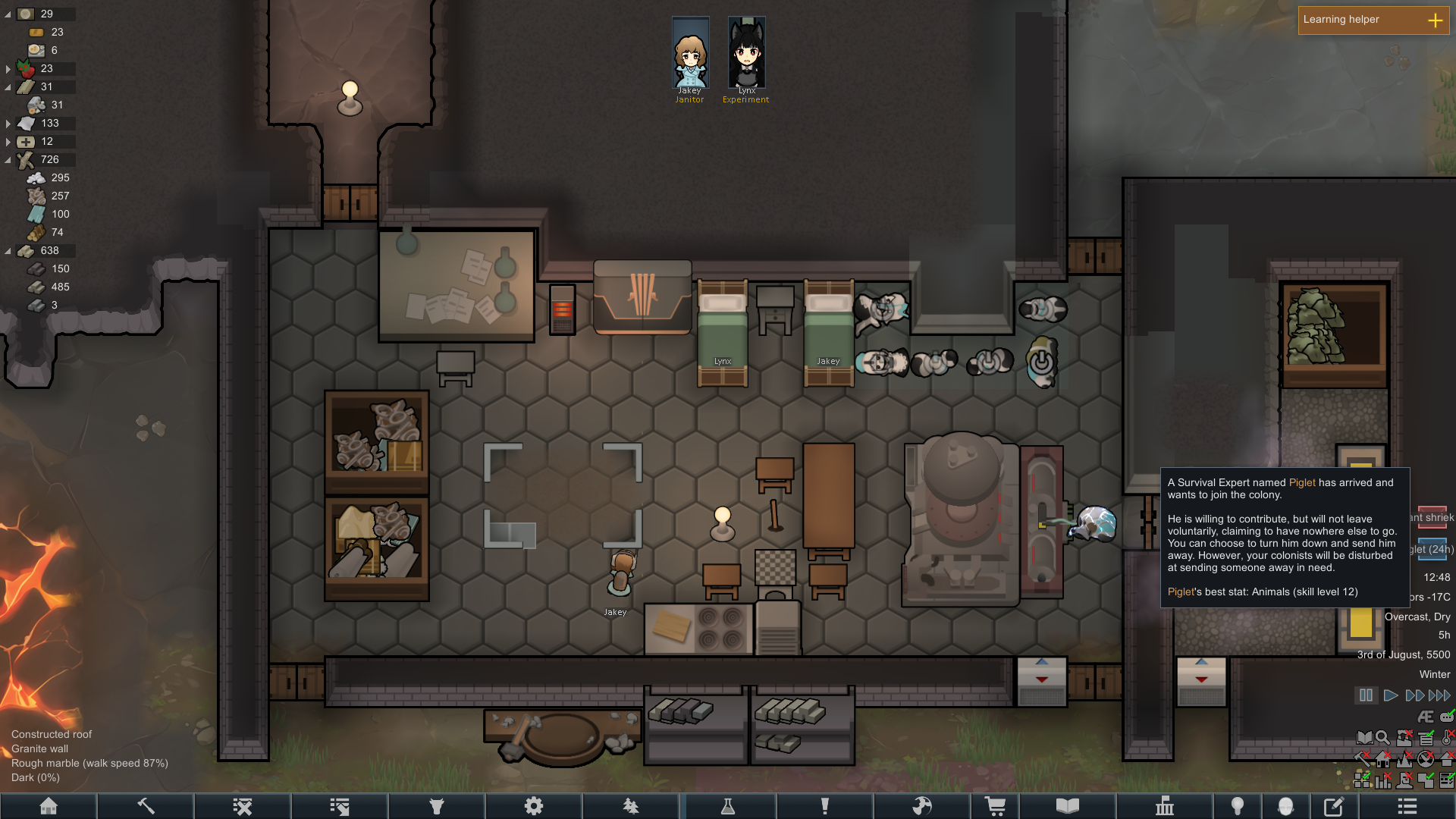
Task: Open the gear settings tab
Action: [534, 806]
